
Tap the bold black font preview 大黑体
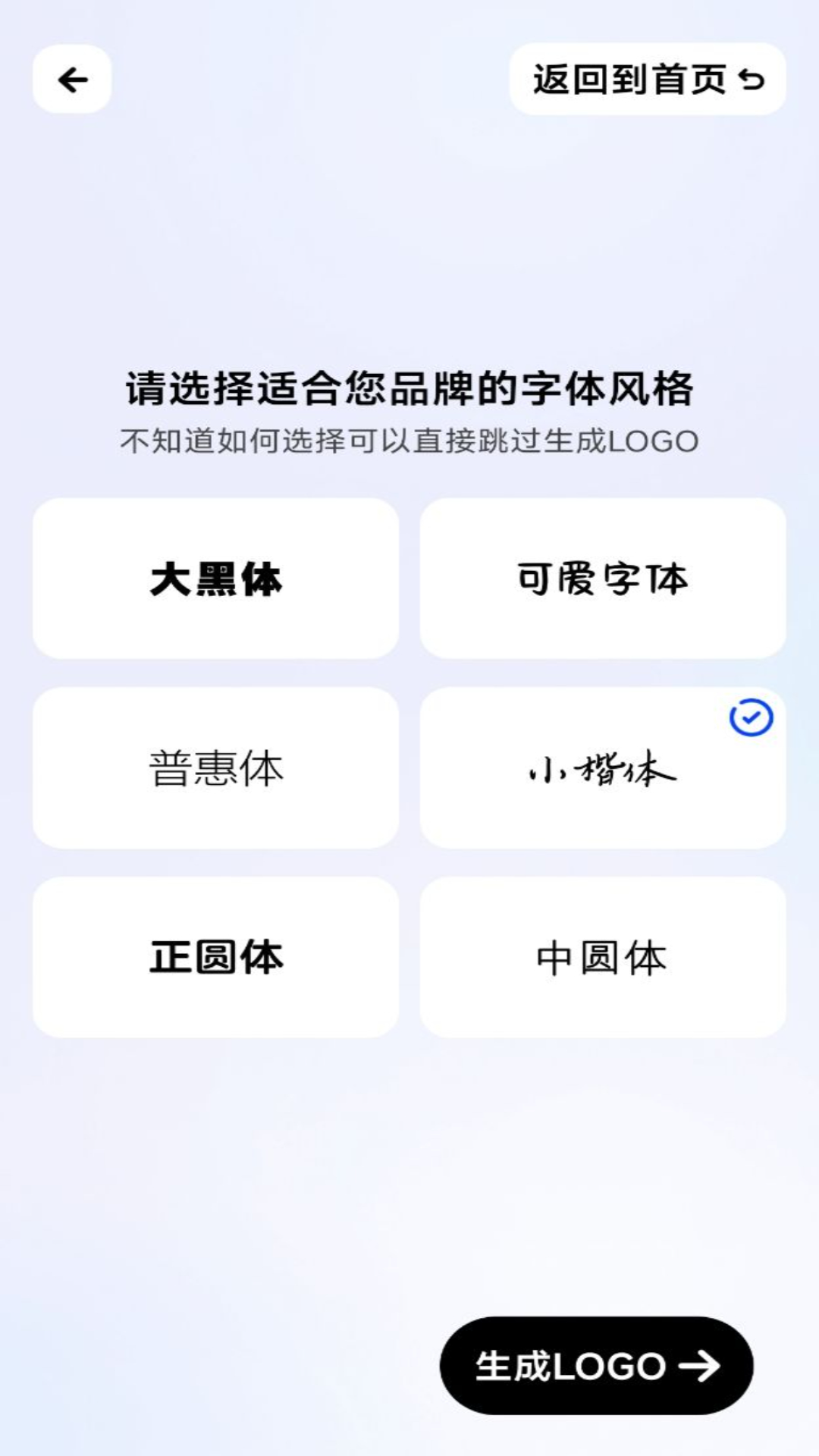click(x=218, y=578)
